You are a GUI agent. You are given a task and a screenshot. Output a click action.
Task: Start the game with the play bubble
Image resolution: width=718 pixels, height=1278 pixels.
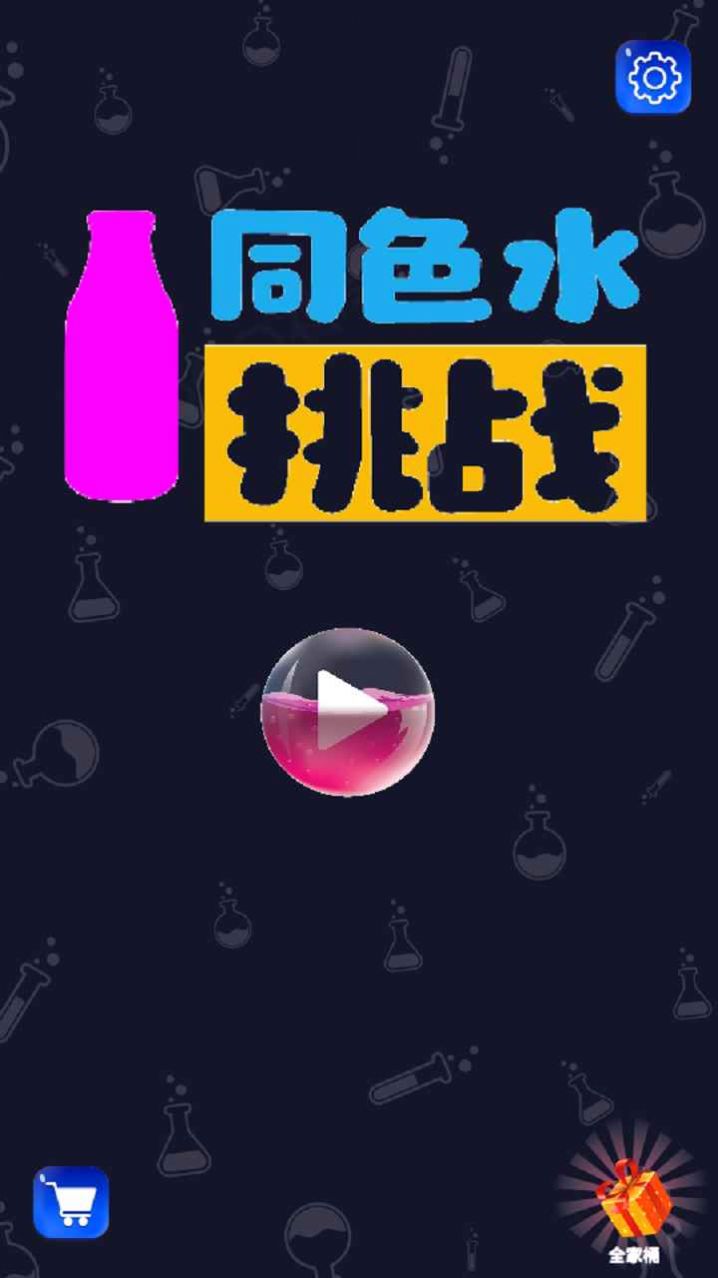coord(348,711)
